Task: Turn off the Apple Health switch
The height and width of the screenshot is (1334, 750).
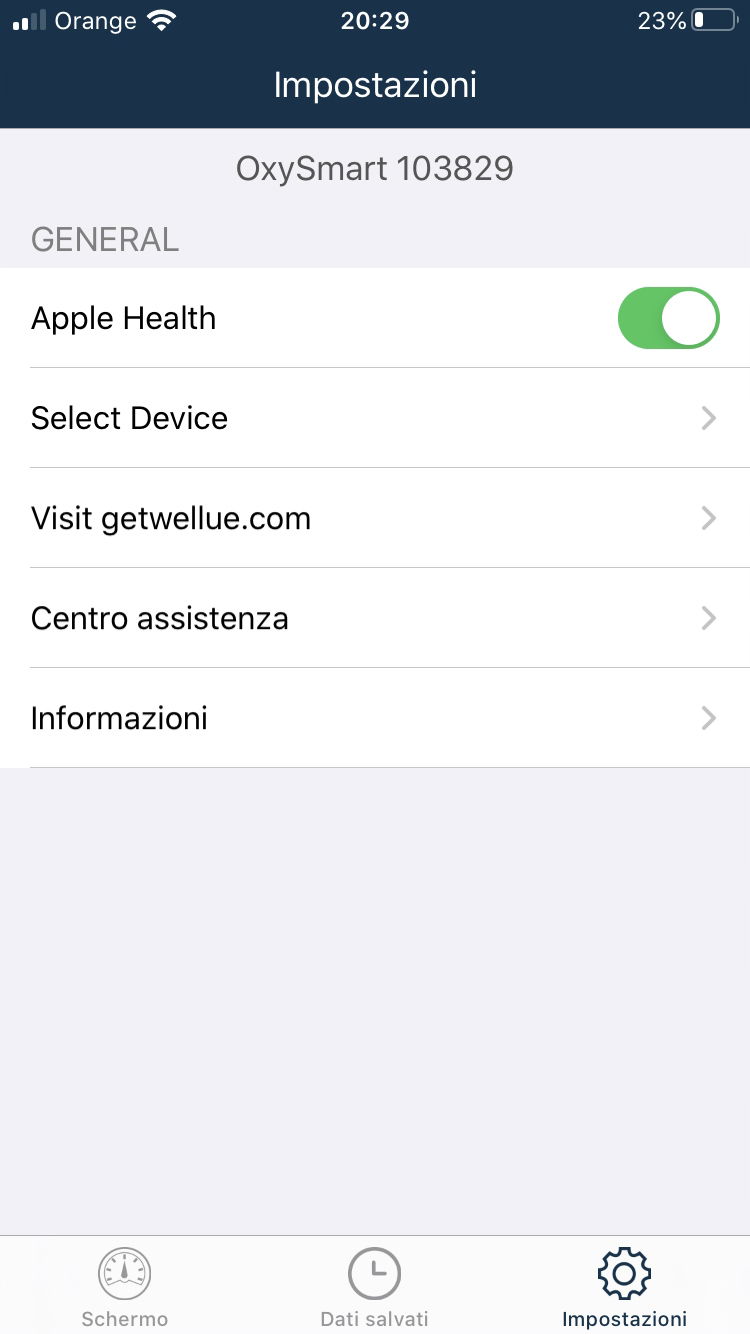Action: [669, 318]
